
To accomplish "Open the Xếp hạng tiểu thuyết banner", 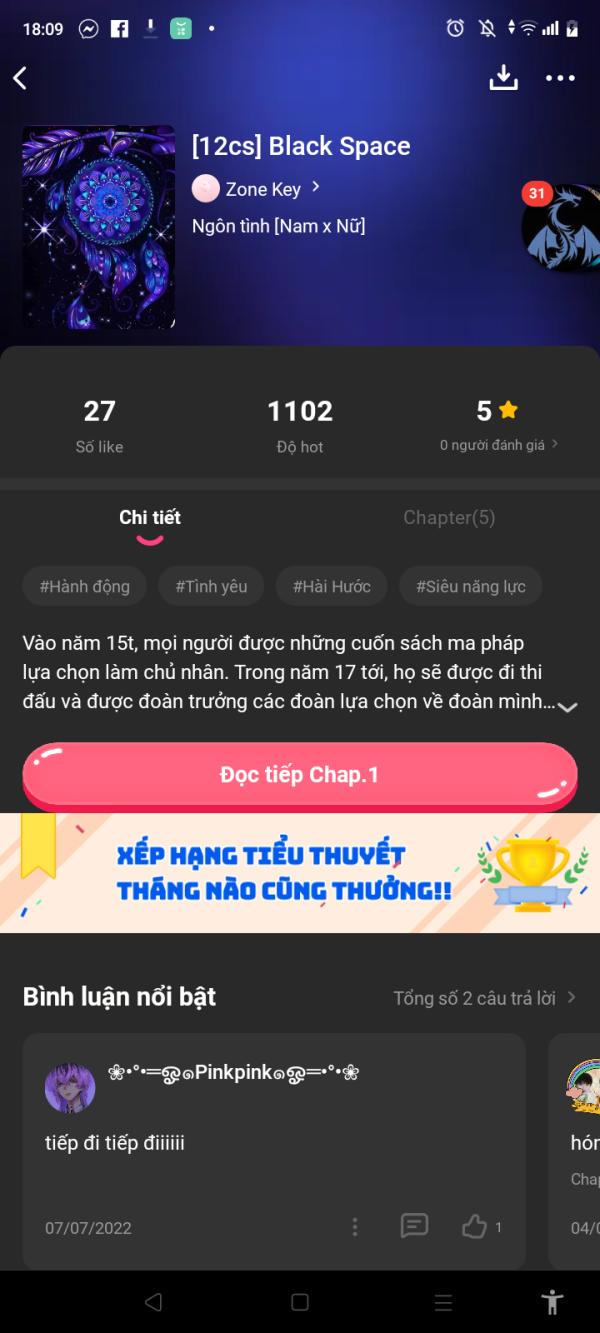I will [x=300, y=873].
